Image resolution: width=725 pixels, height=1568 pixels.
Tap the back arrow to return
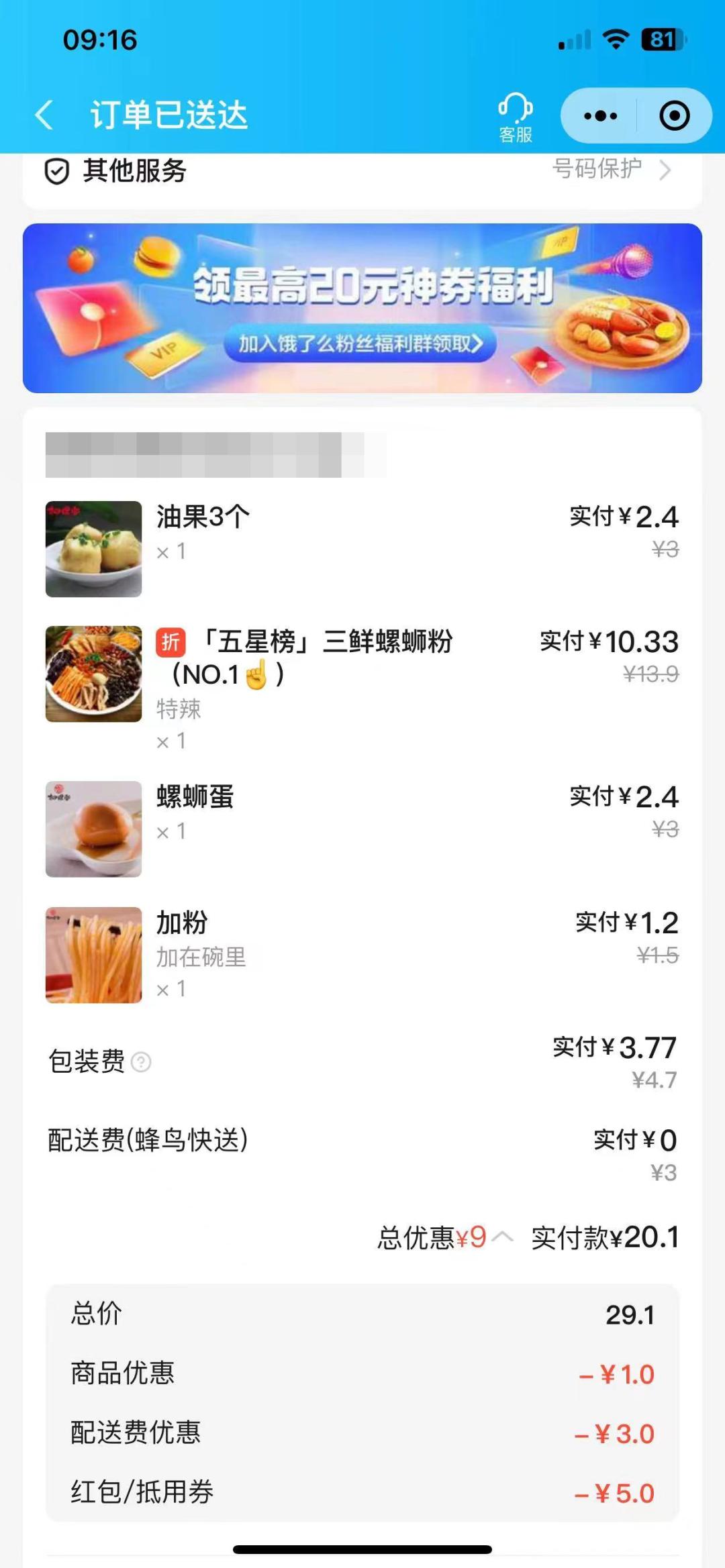pos(44,115)
